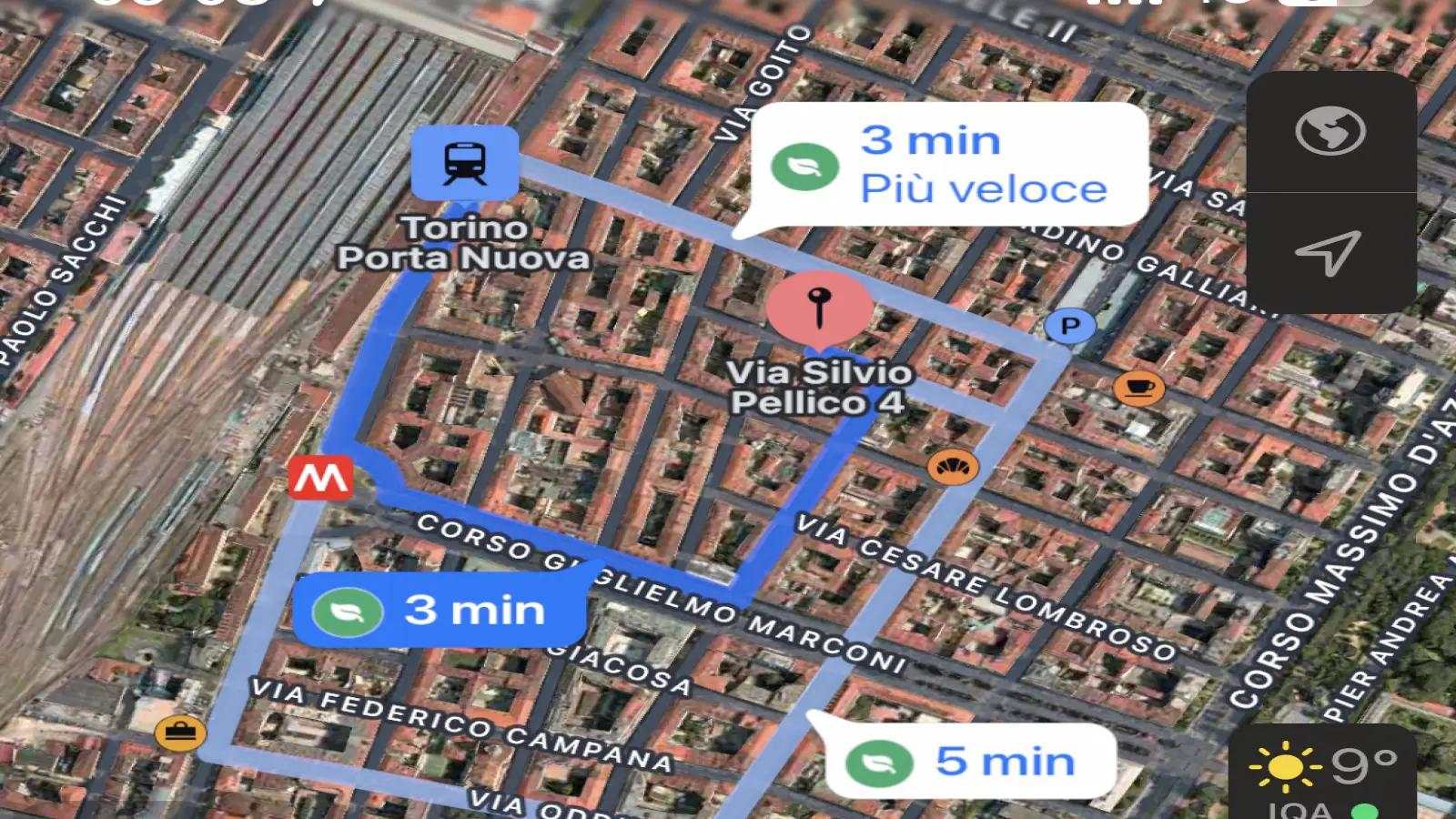Open the parking marker
The width and height of the screenshot is (1456, 819).
[x=1069, y=326]
